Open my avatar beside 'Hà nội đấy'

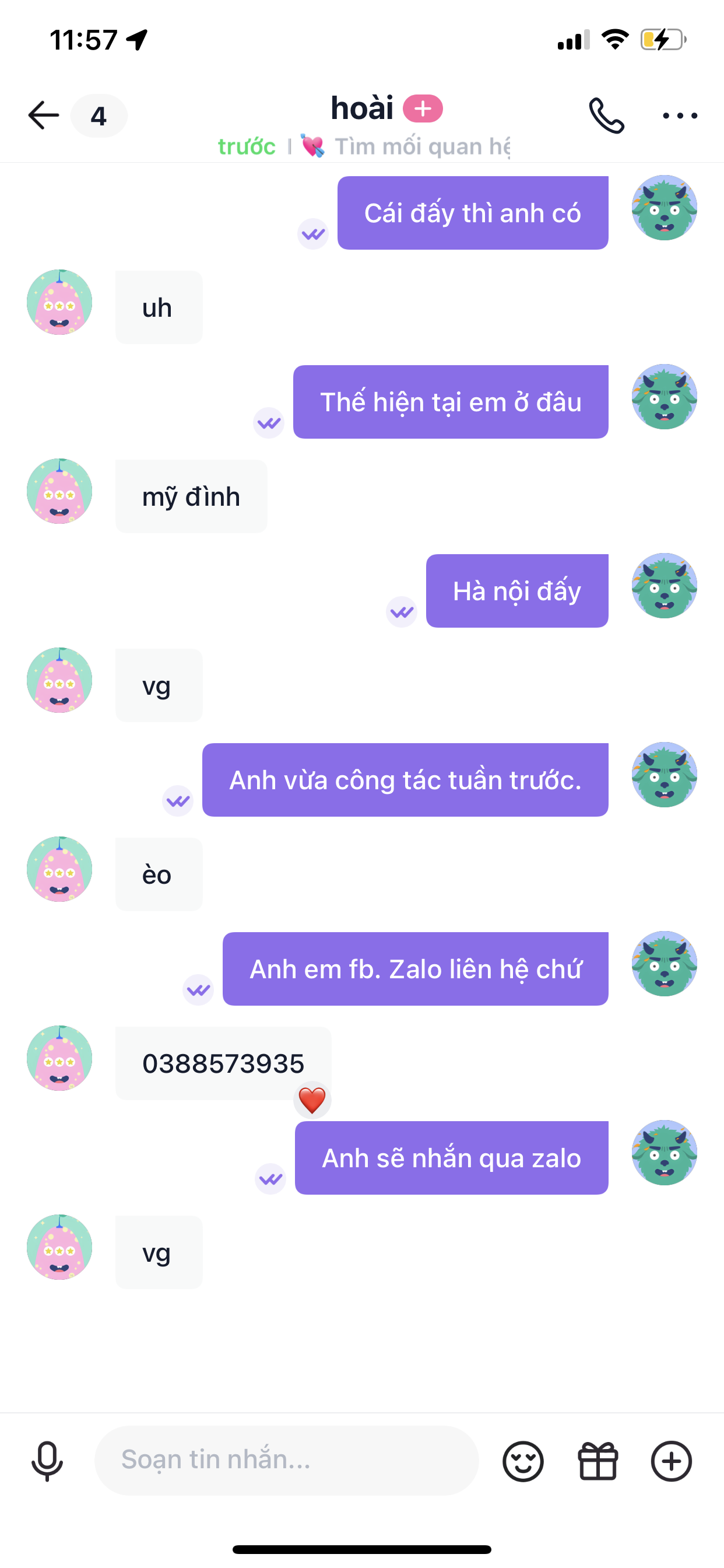tap(664, 586)
